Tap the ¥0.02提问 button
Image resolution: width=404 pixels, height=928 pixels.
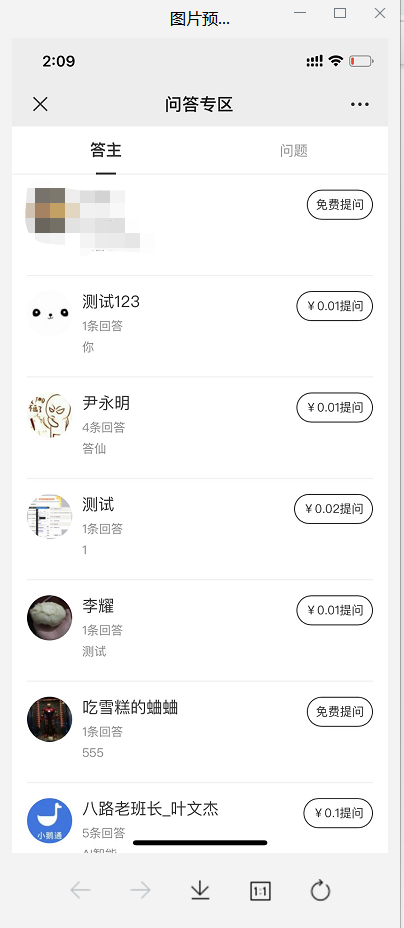point(334,509)
